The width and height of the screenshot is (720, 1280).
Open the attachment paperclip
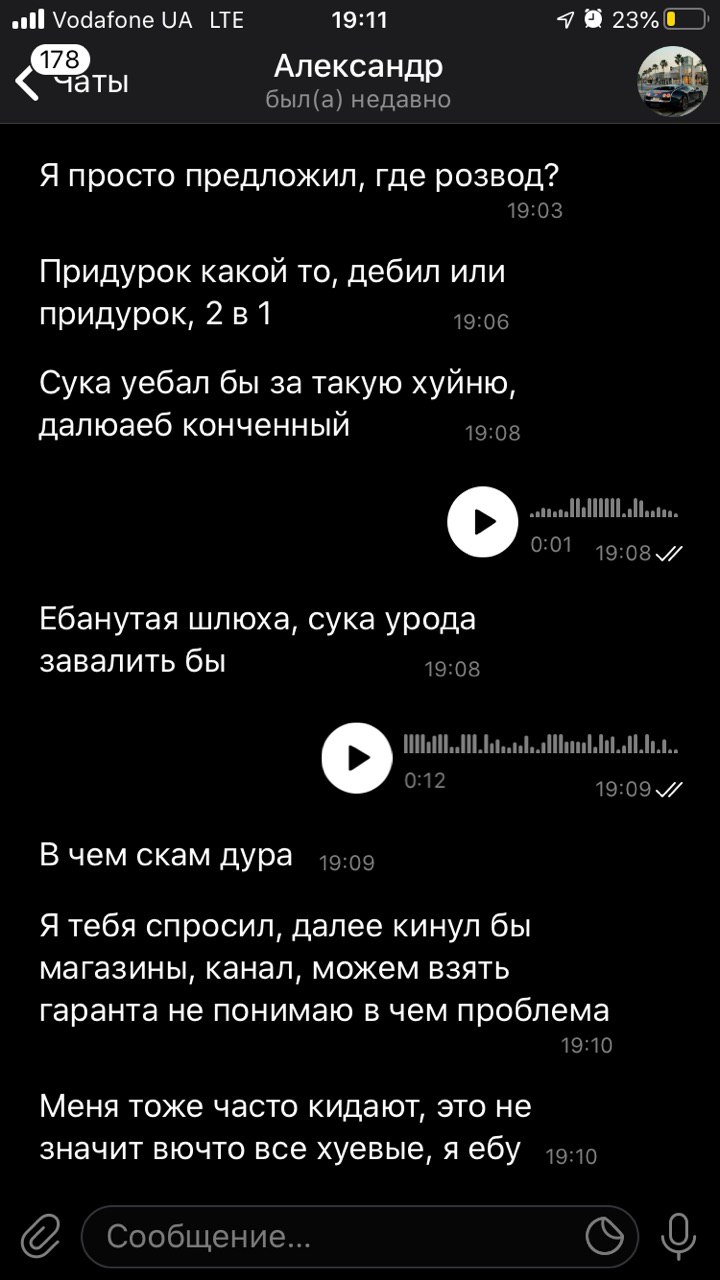pyautogui.click(x=40, y=1237)
